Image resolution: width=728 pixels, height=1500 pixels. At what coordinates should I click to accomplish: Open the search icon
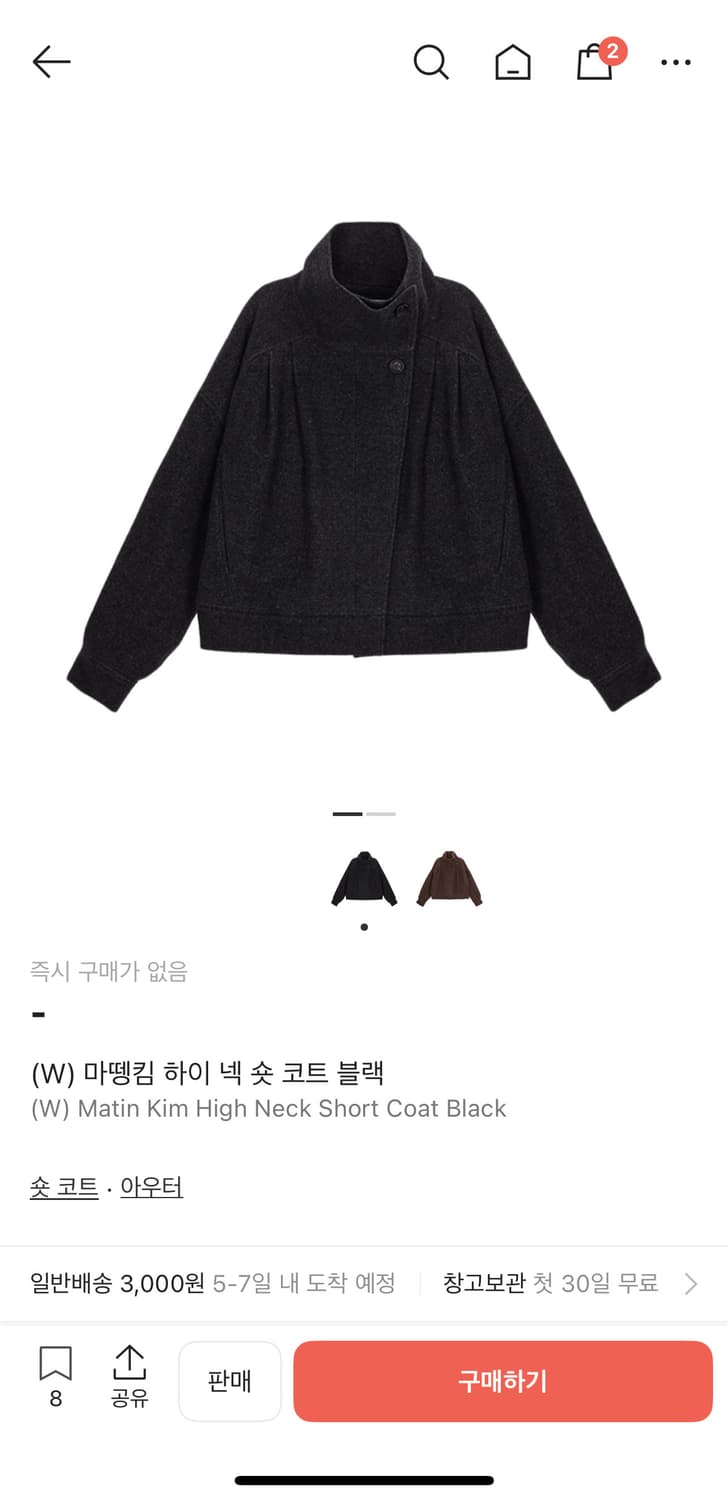(431, 62)
